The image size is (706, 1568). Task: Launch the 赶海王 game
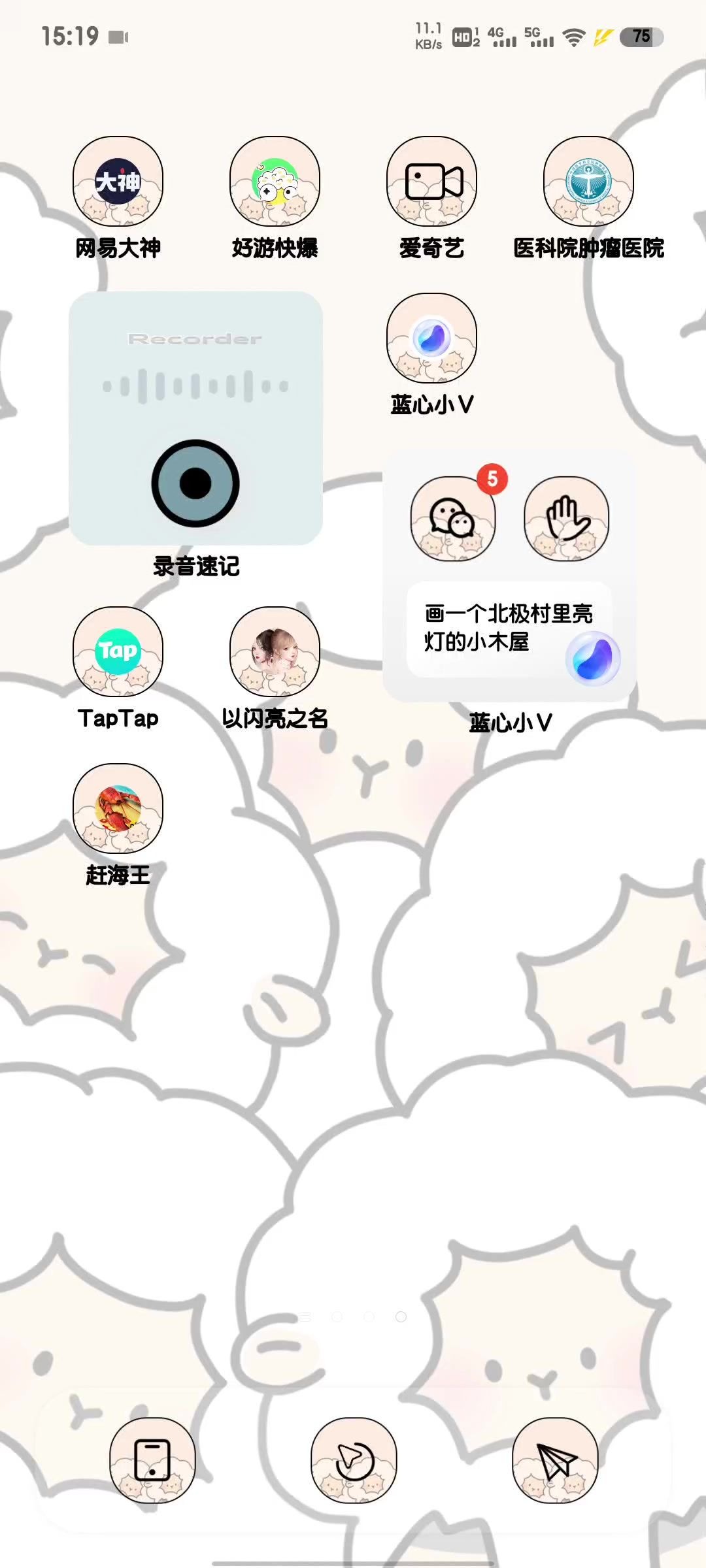point(118,809)
